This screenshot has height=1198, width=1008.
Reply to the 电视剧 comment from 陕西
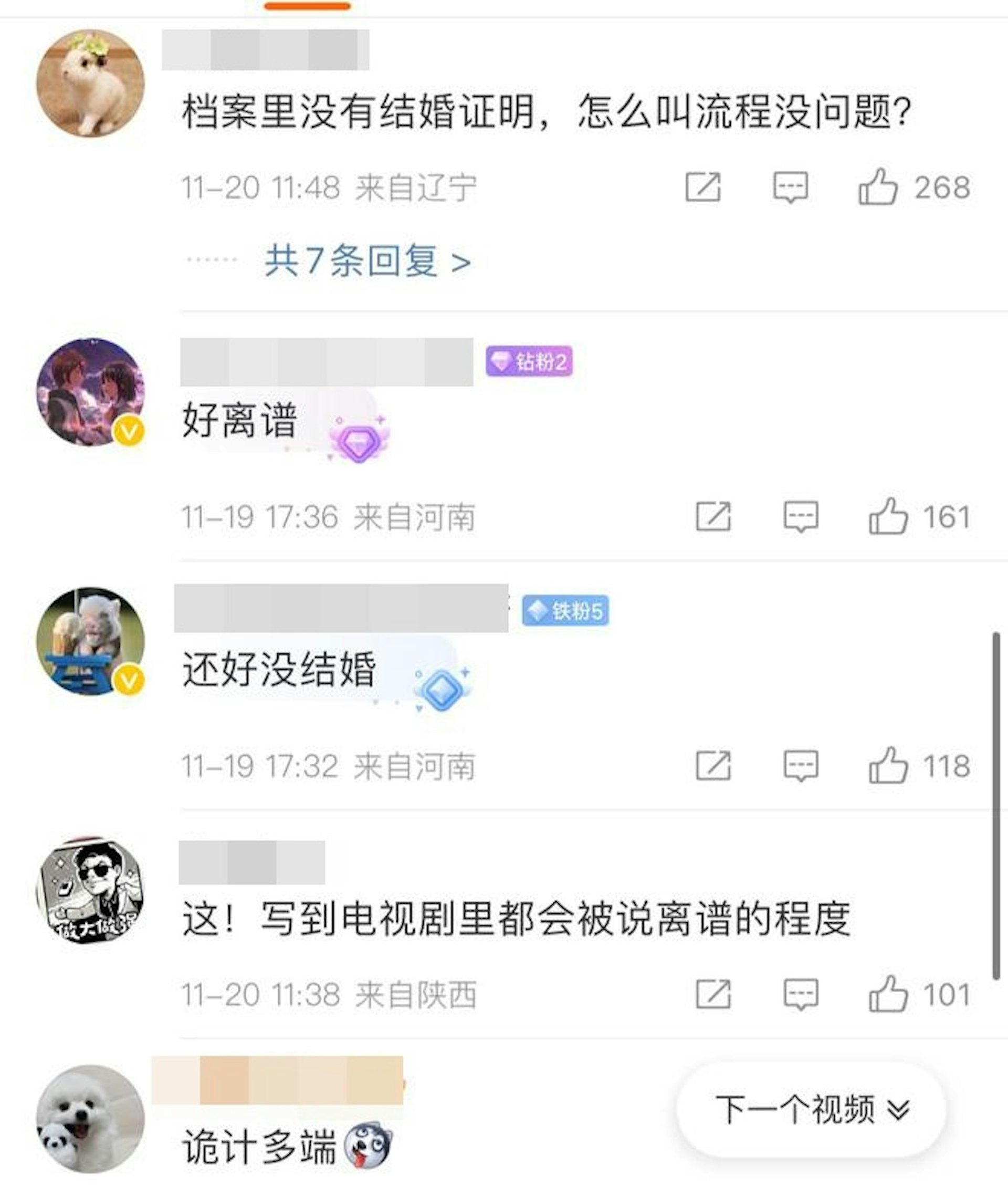(801, 995)
